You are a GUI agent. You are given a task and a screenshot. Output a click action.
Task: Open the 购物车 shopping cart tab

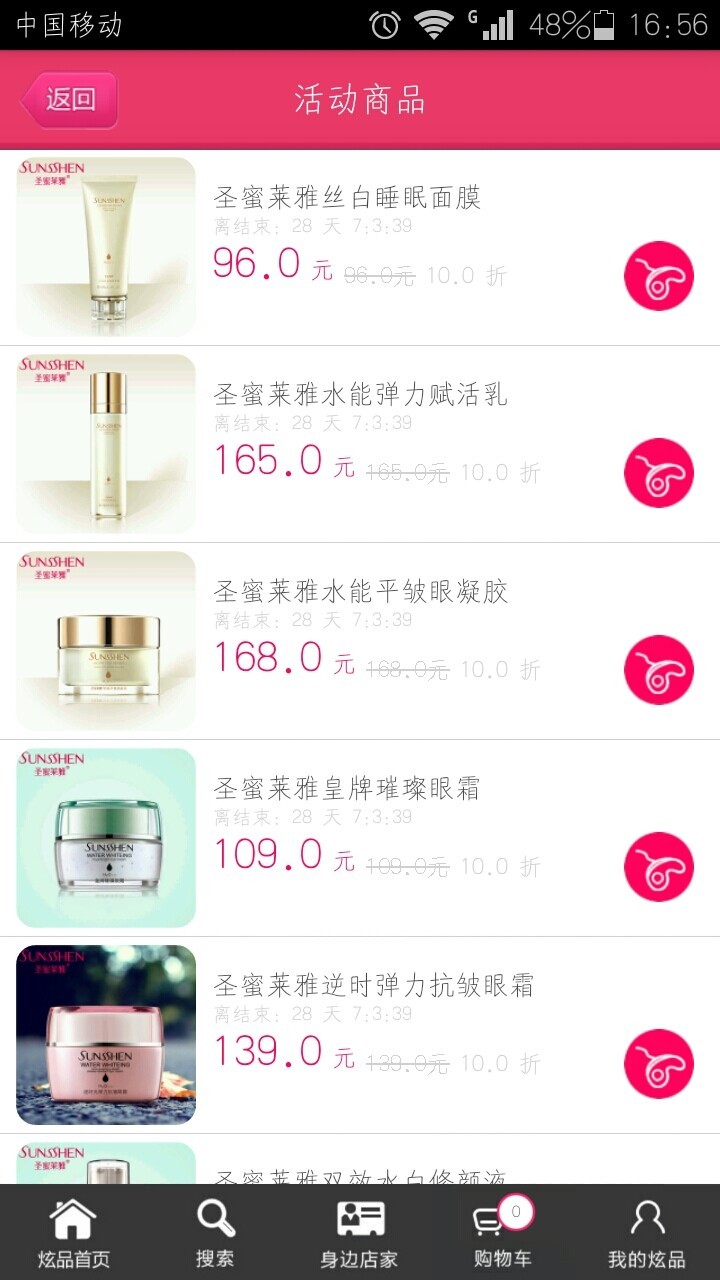(502, 1233)
